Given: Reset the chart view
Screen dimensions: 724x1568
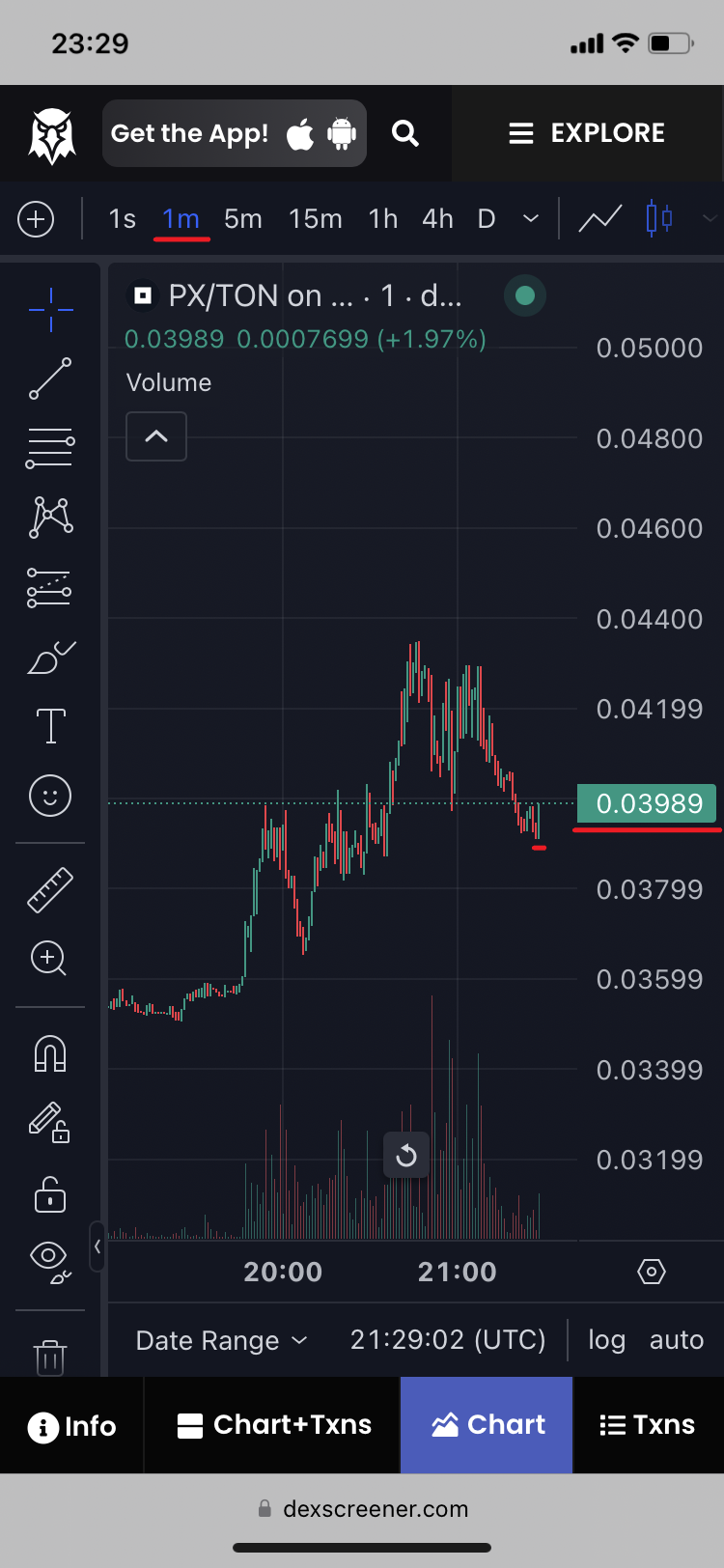Looking at the screenshot, I should coord(406,1155).
